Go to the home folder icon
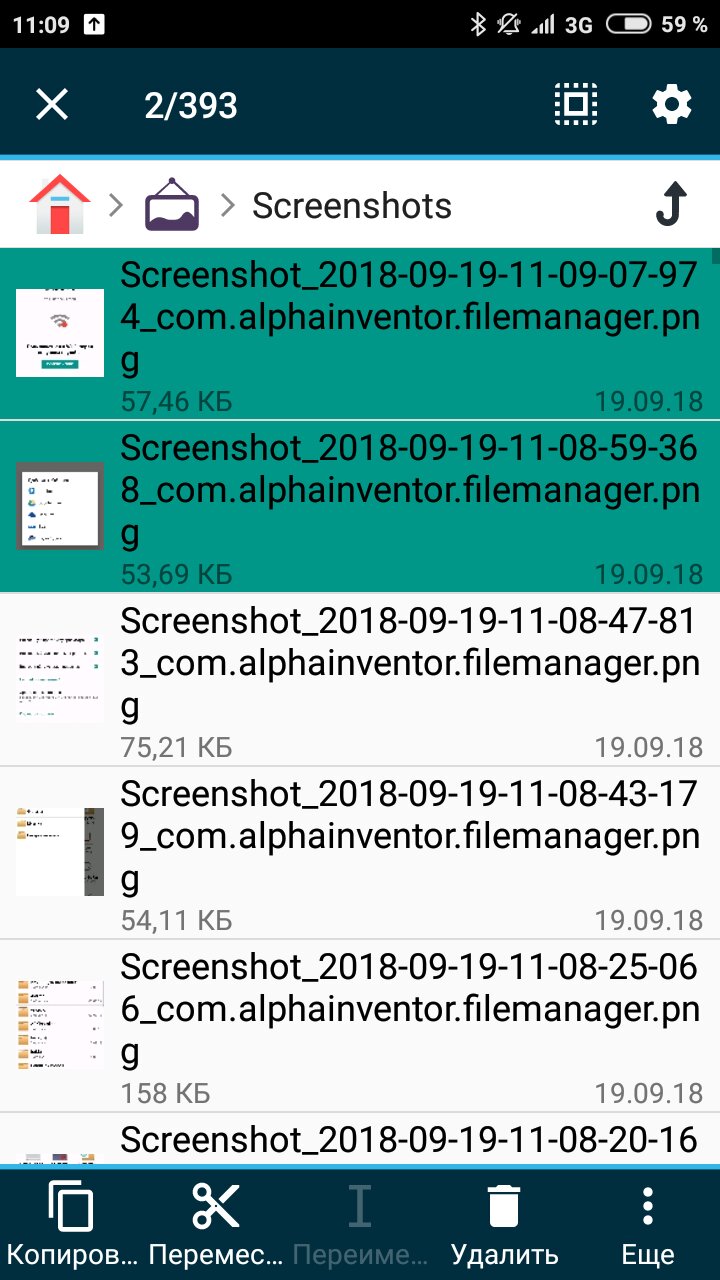This screenshot has height=1280, width=720. tap(60, 205)
